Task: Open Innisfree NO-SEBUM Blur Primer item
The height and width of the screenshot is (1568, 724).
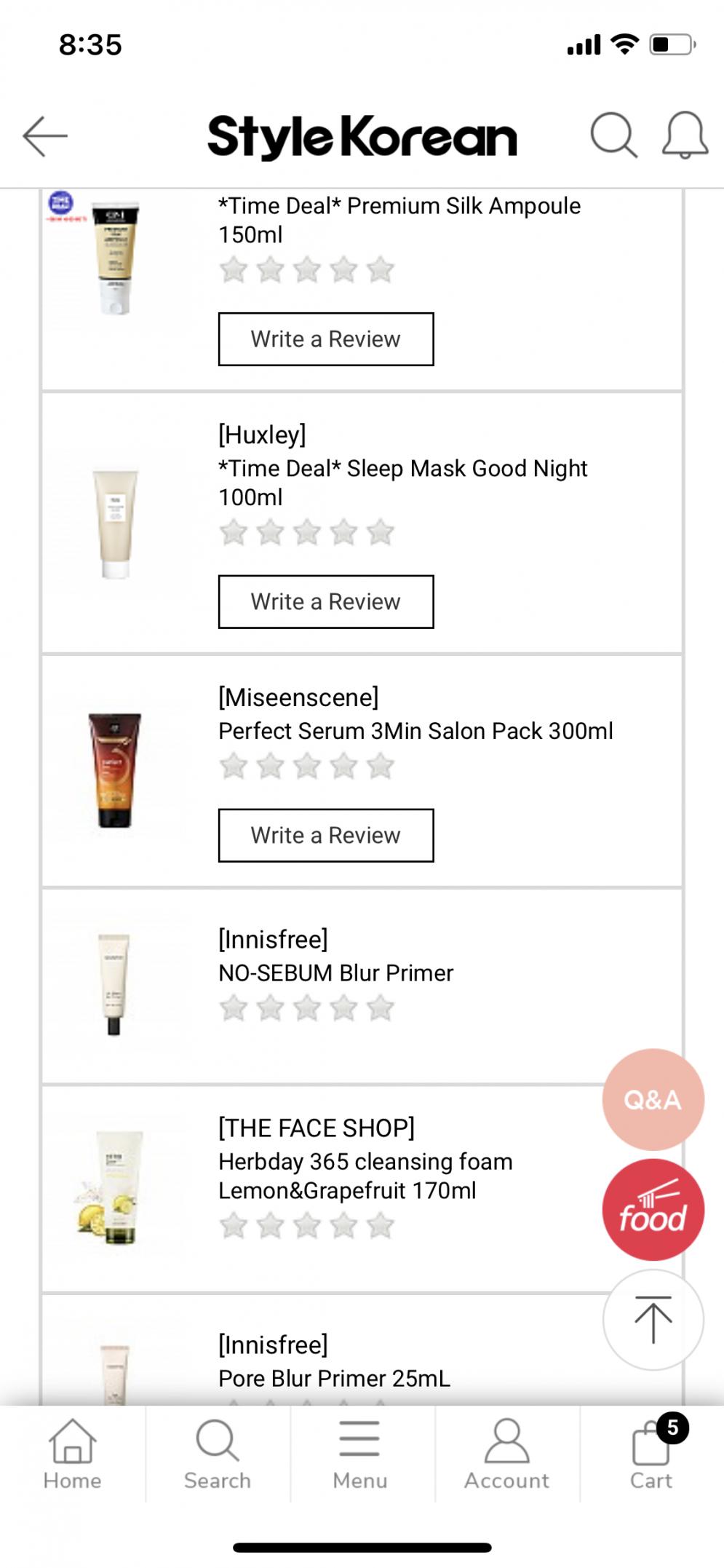Action: (335, 973)
